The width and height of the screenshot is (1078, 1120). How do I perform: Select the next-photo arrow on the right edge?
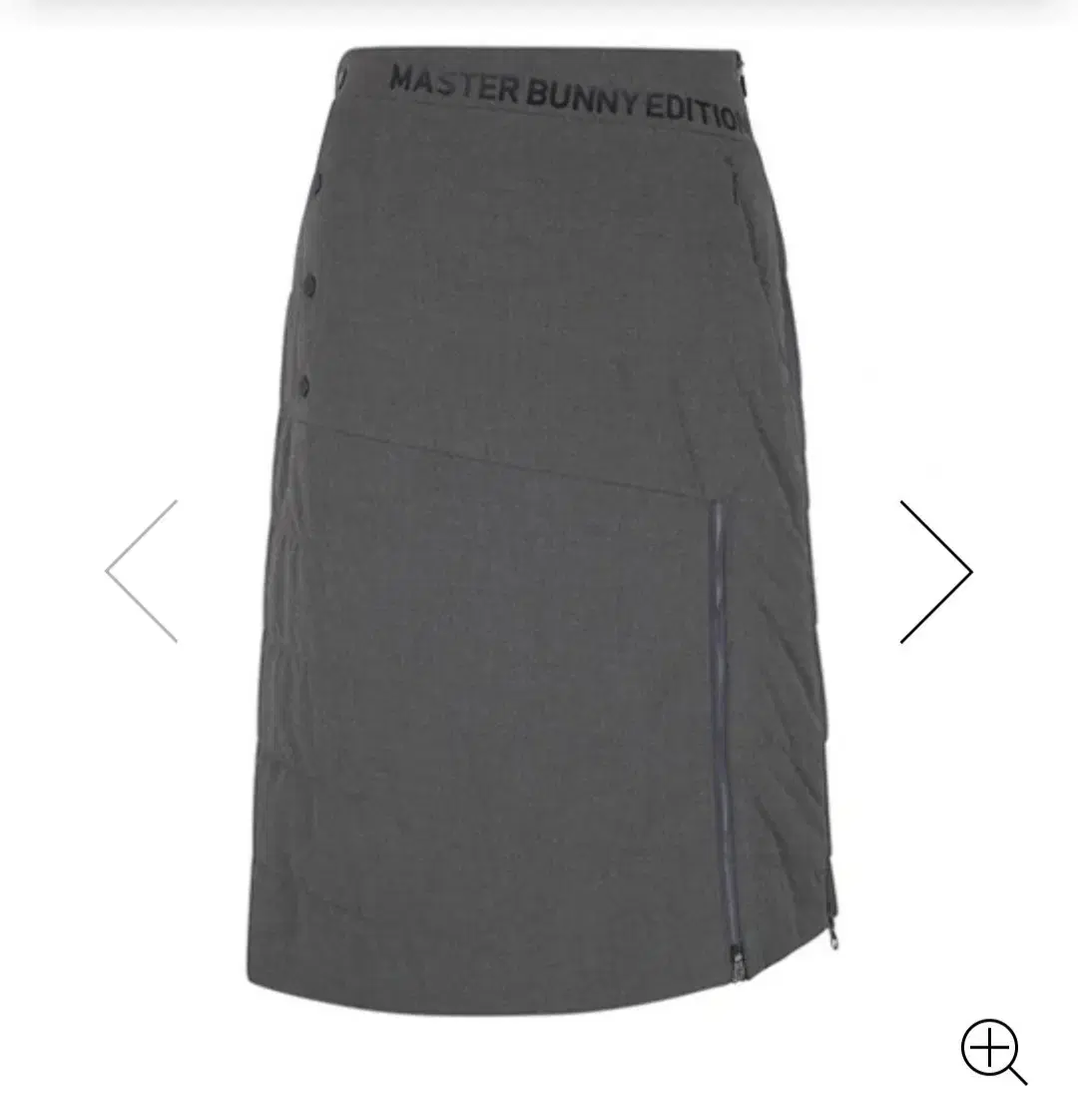pyautogui.click(x=933, y=569)
